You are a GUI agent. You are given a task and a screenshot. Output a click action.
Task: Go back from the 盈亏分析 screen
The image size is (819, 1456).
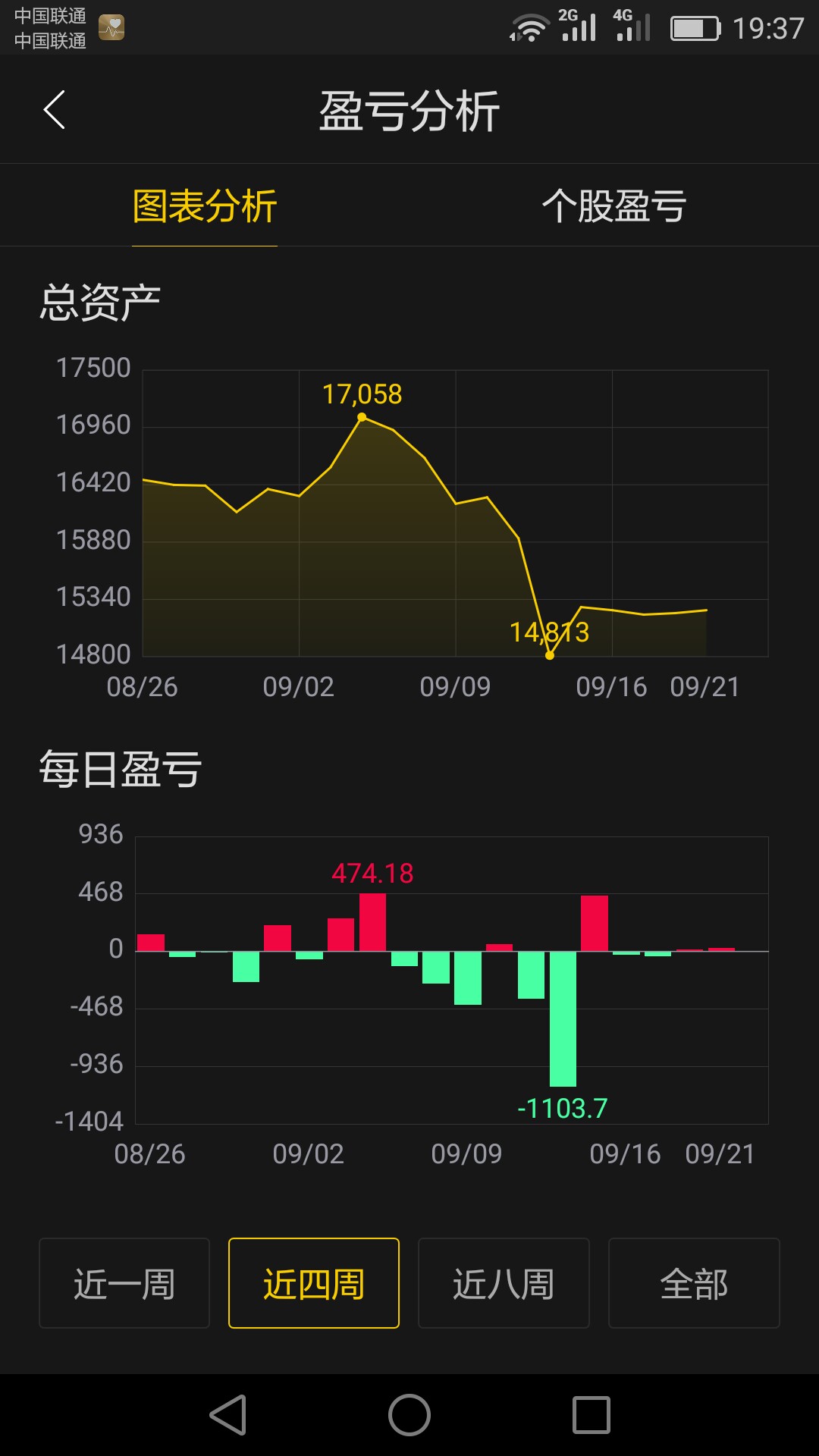coord(55,110)
